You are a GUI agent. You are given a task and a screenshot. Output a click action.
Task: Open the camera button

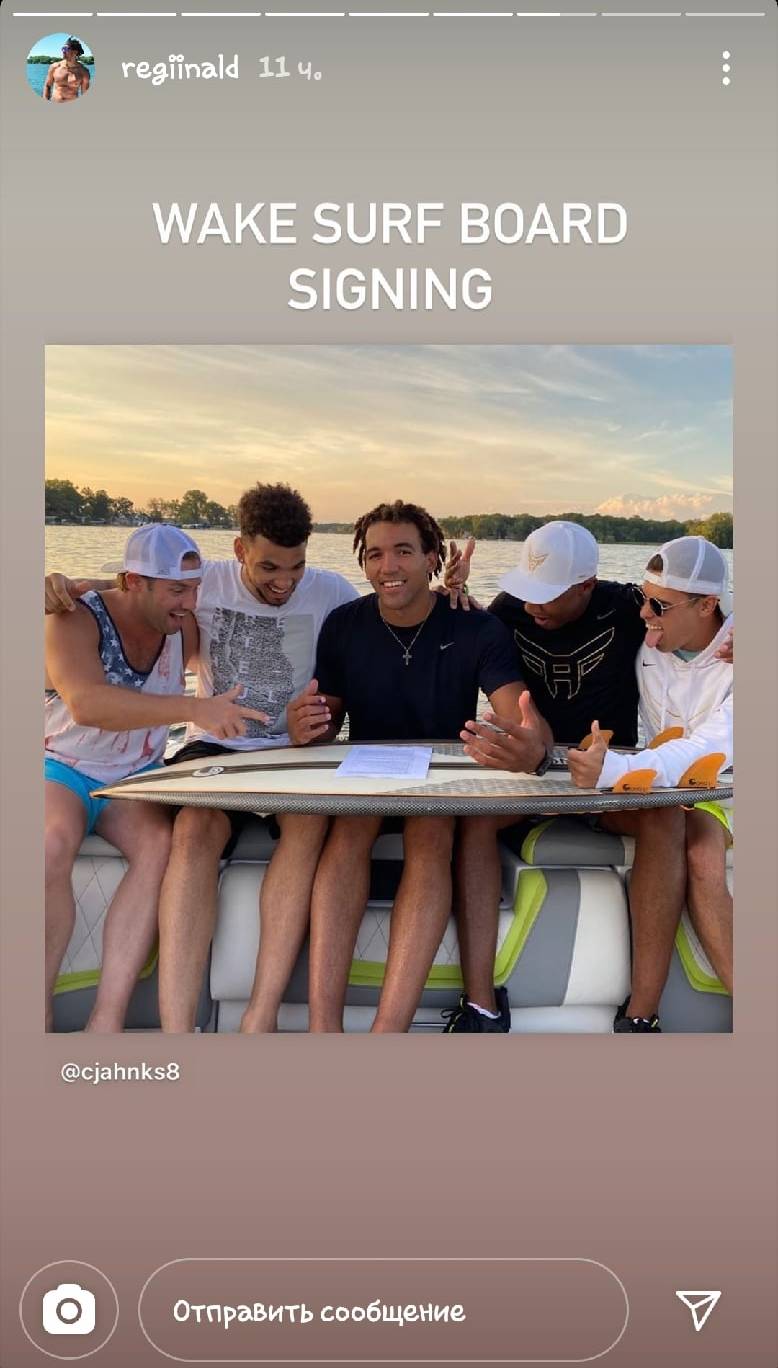(x=69, y=1309)
